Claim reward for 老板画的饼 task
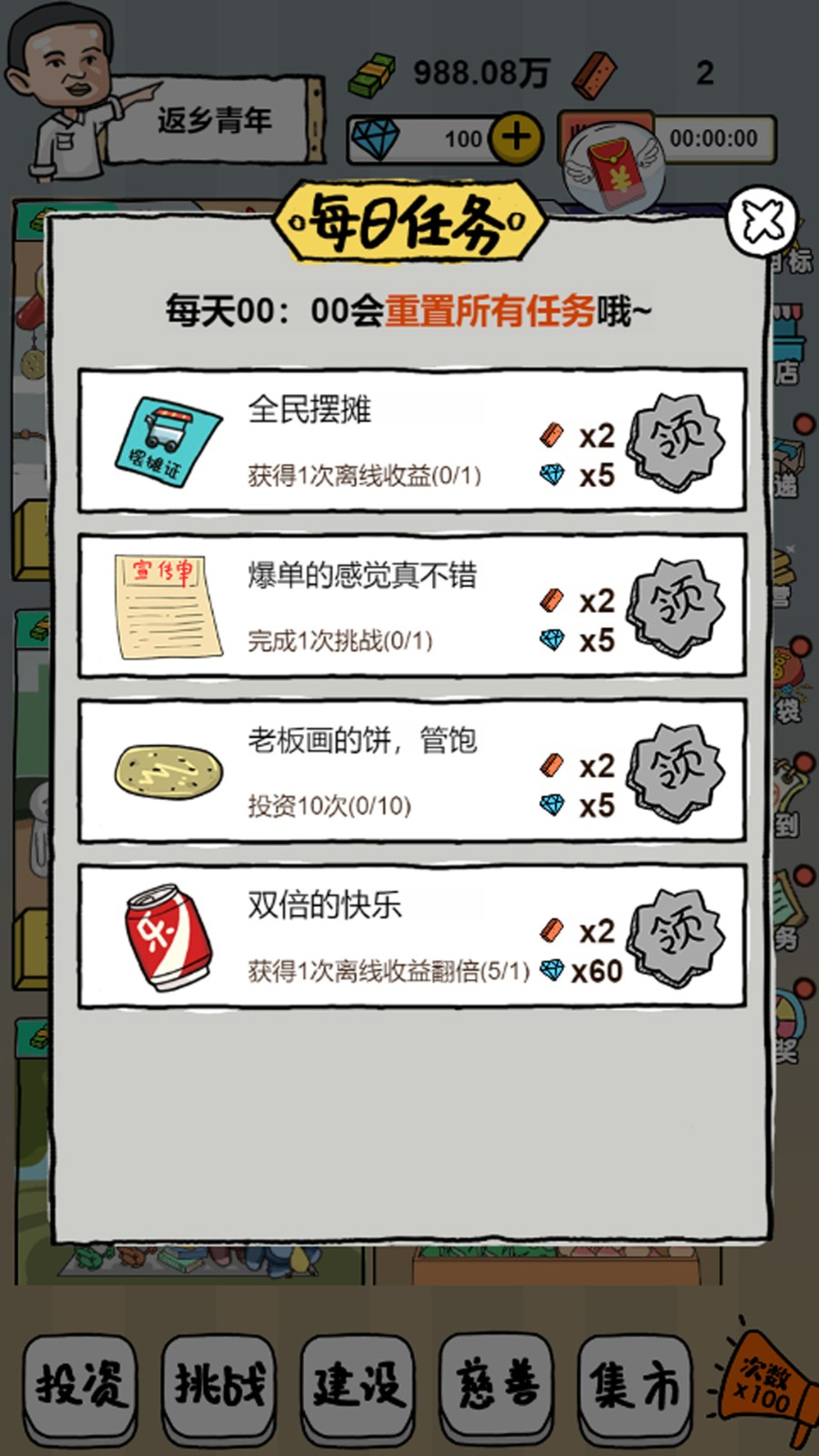The image size is (819, 1456). coord(678,771)
